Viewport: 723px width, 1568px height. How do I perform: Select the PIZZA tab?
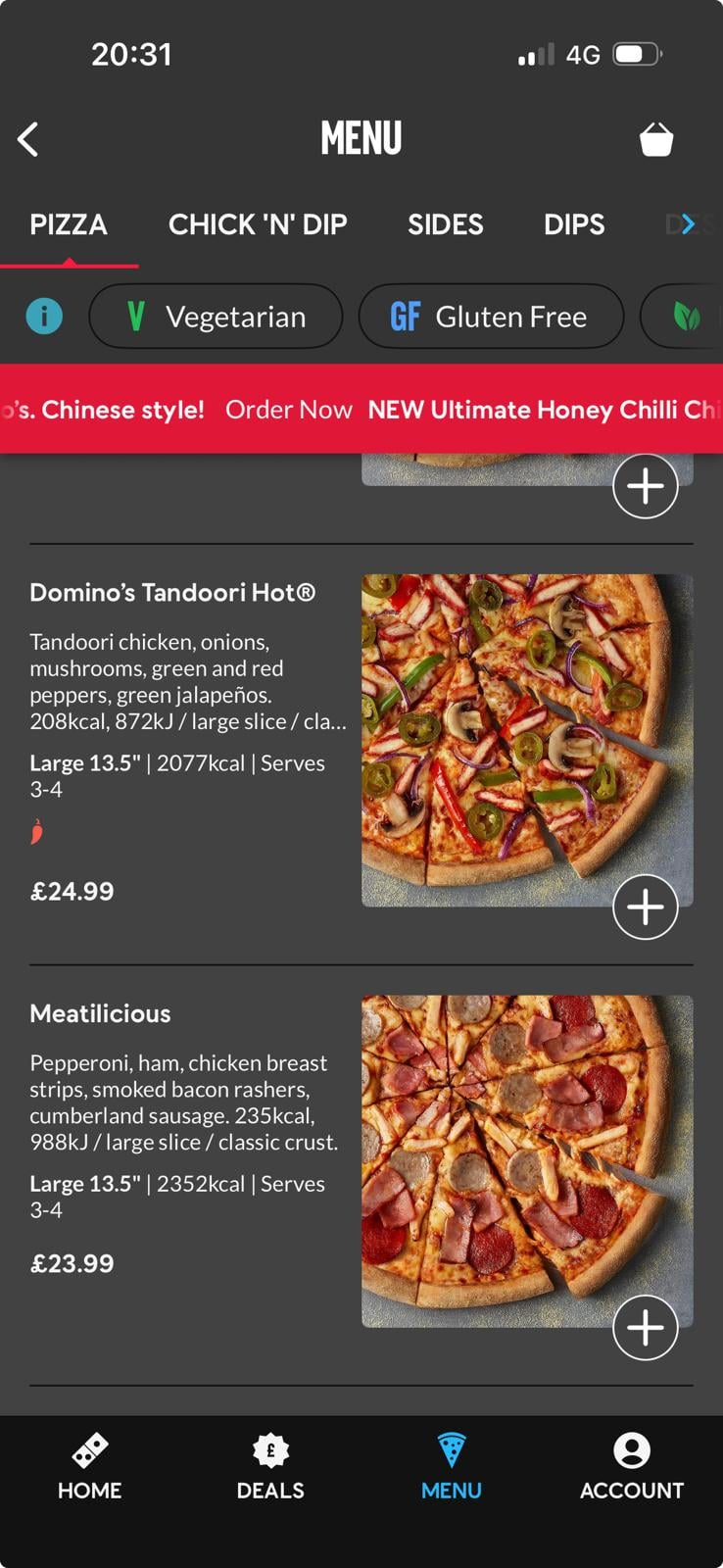tap(69, 224)
